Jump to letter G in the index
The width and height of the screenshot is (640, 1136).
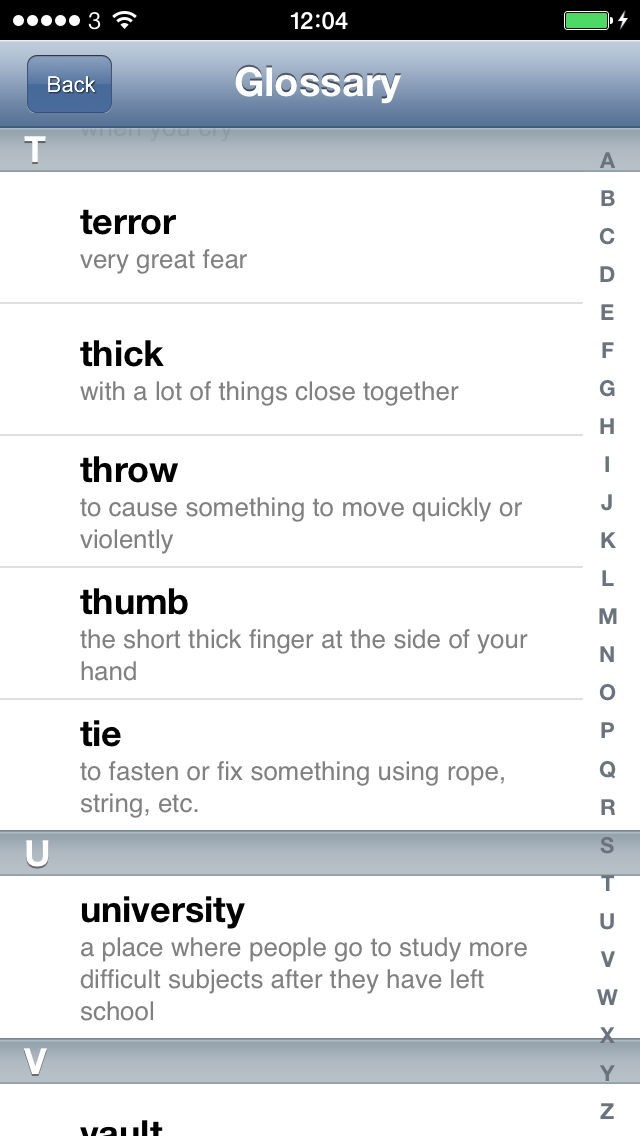pos(607,388)
